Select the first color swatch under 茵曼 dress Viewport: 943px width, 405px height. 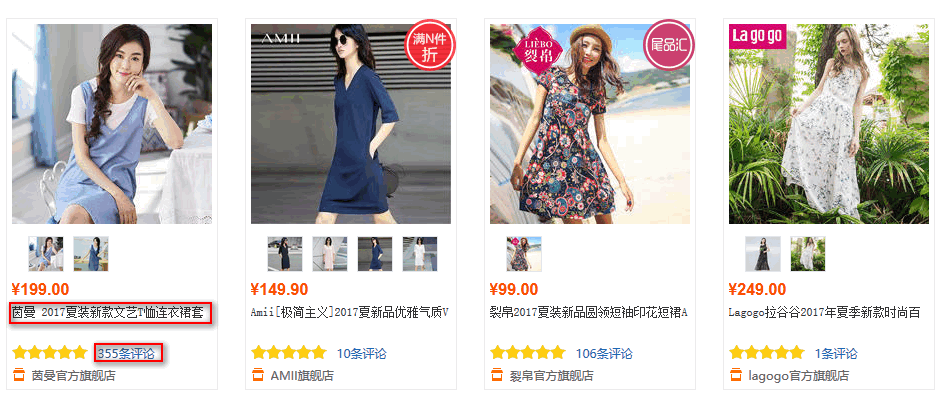pos(46,254)
